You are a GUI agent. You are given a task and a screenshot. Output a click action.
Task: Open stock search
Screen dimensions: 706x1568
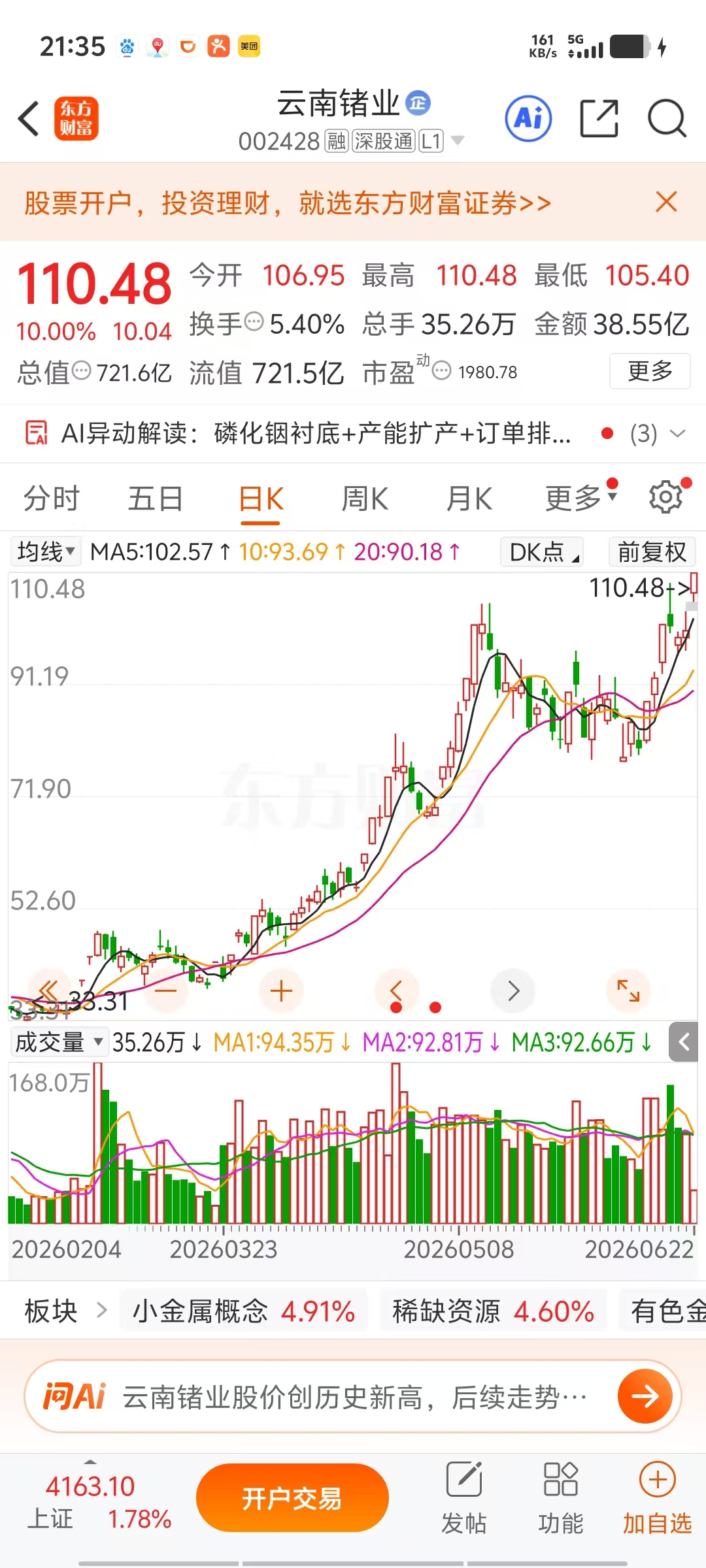[666, 119]
